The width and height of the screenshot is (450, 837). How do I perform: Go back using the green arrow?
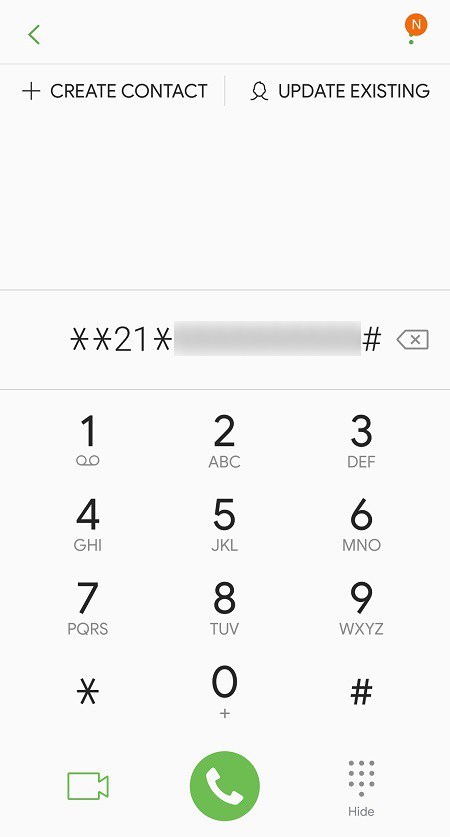coord(34,35)
